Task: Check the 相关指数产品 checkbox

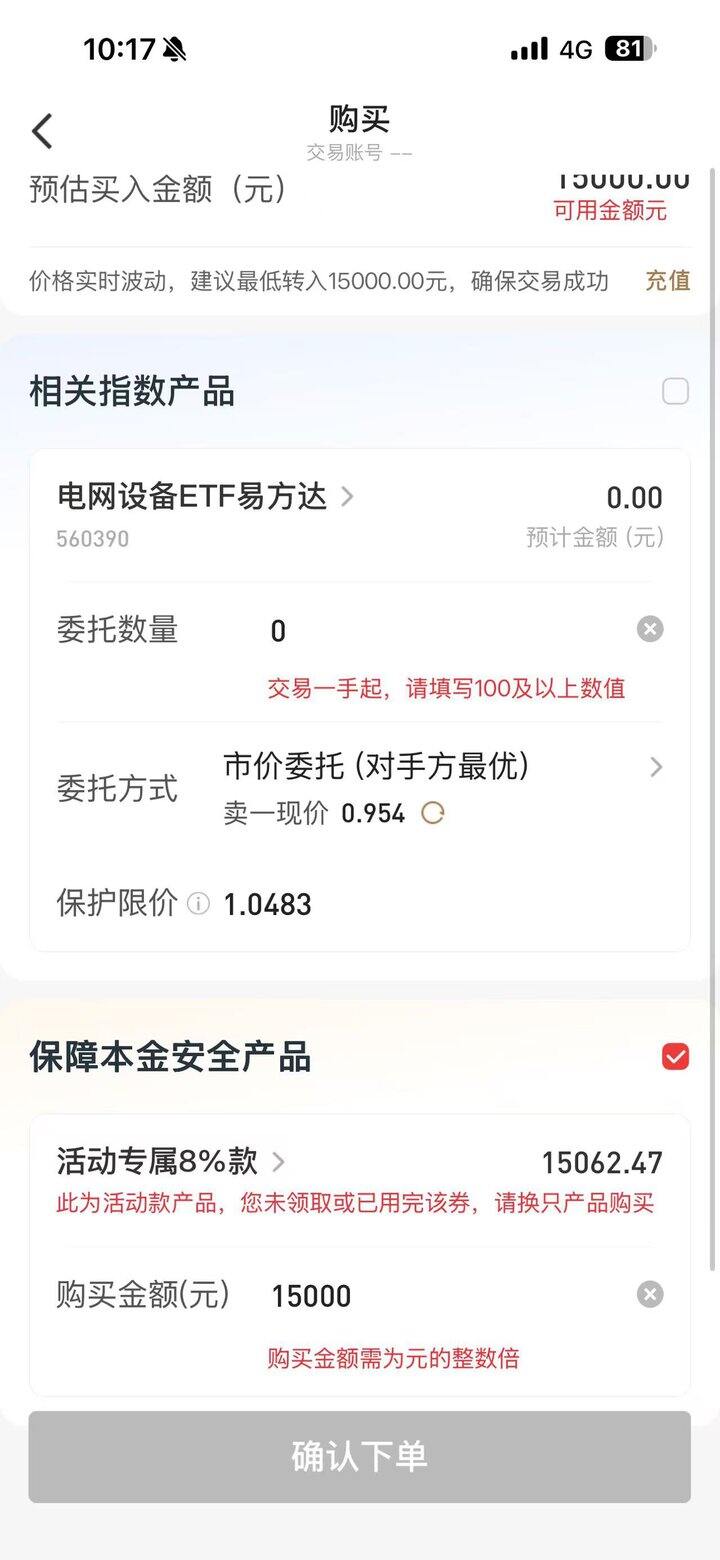Action: 676,391
